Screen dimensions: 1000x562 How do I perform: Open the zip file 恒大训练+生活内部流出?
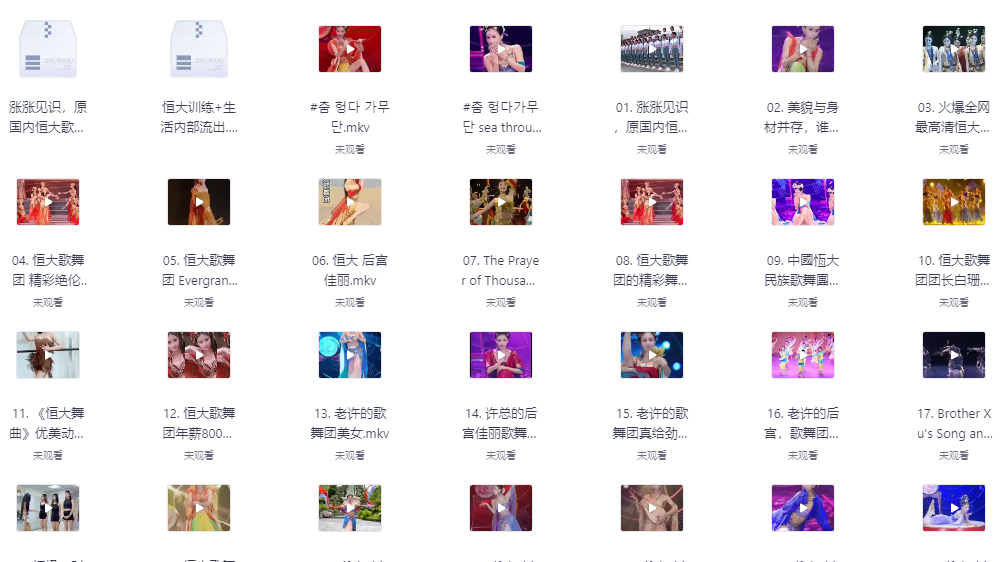pyautogui.click(x=199, y=49)
